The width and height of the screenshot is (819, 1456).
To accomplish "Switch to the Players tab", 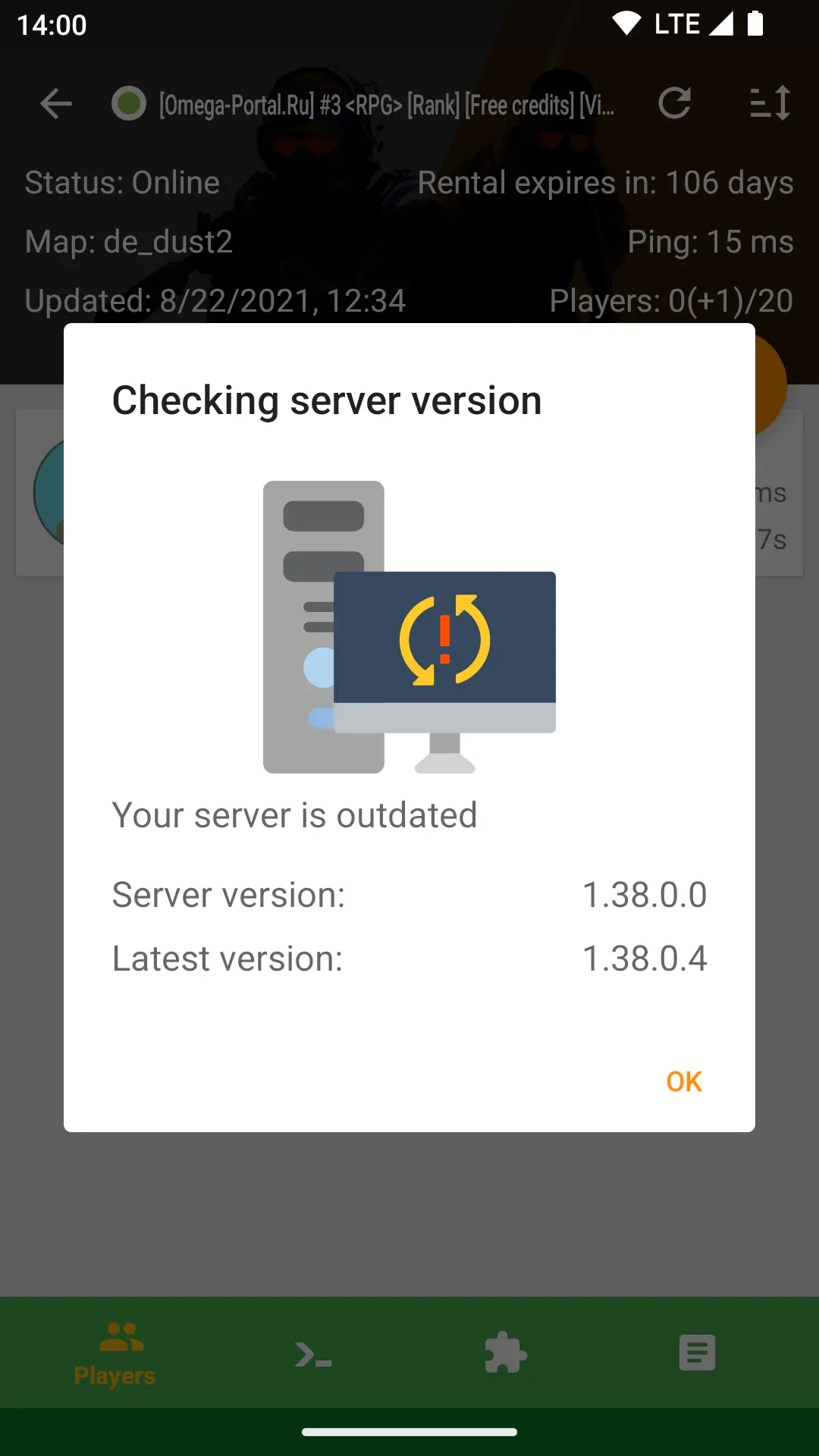I will [x=115, y=1354].
